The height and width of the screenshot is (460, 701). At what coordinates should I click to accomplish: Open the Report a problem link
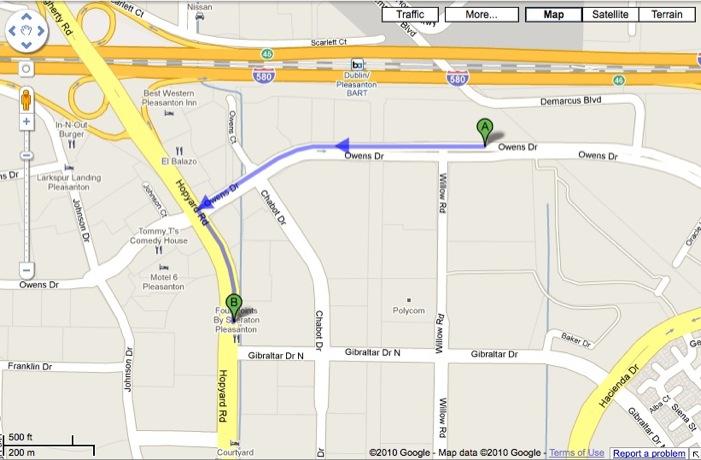[649, 453]
